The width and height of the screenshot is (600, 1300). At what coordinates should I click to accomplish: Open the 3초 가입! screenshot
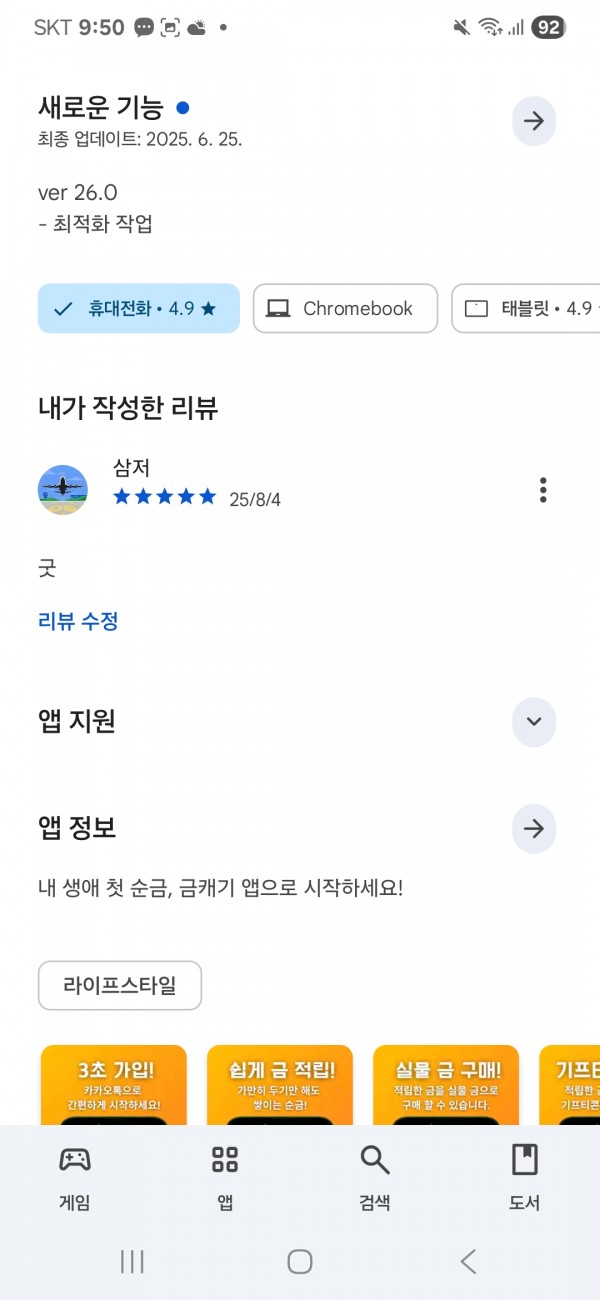[114, 1085]
